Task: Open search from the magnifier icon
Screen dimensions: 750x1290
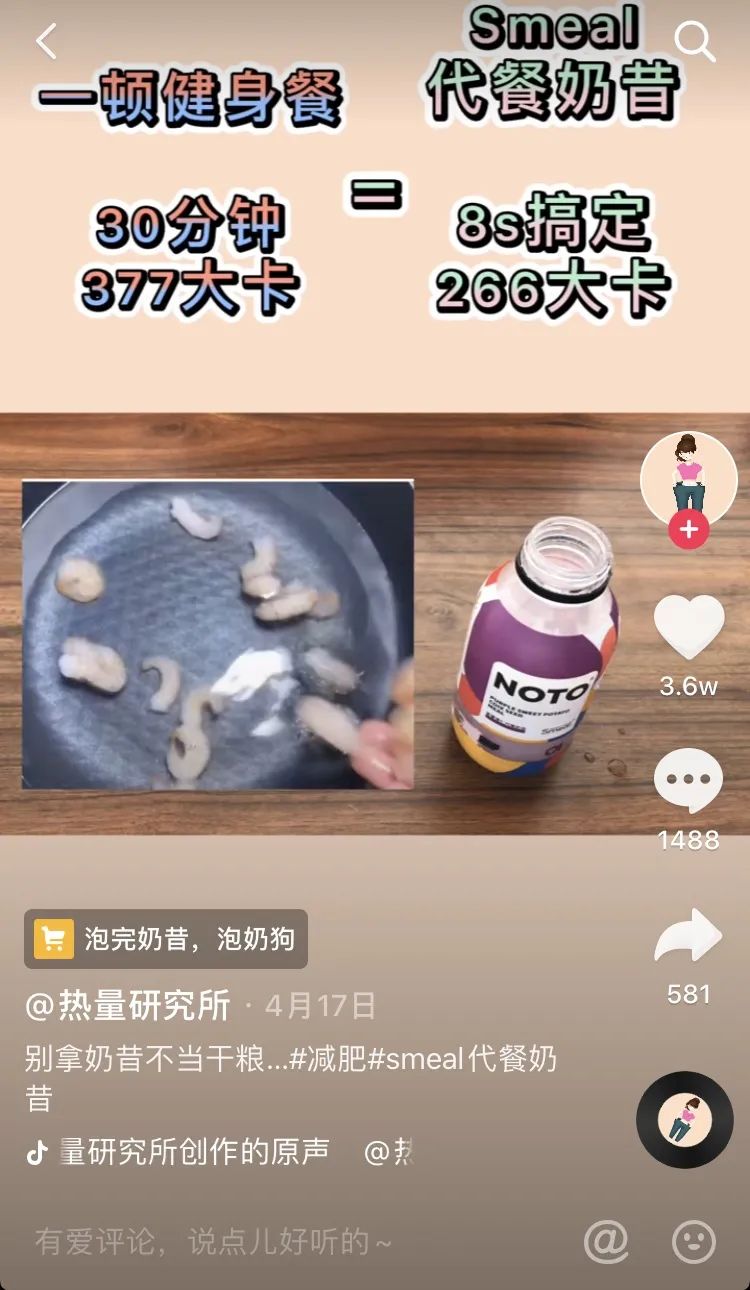Action: pyautogui.click(x=694, y=42)
